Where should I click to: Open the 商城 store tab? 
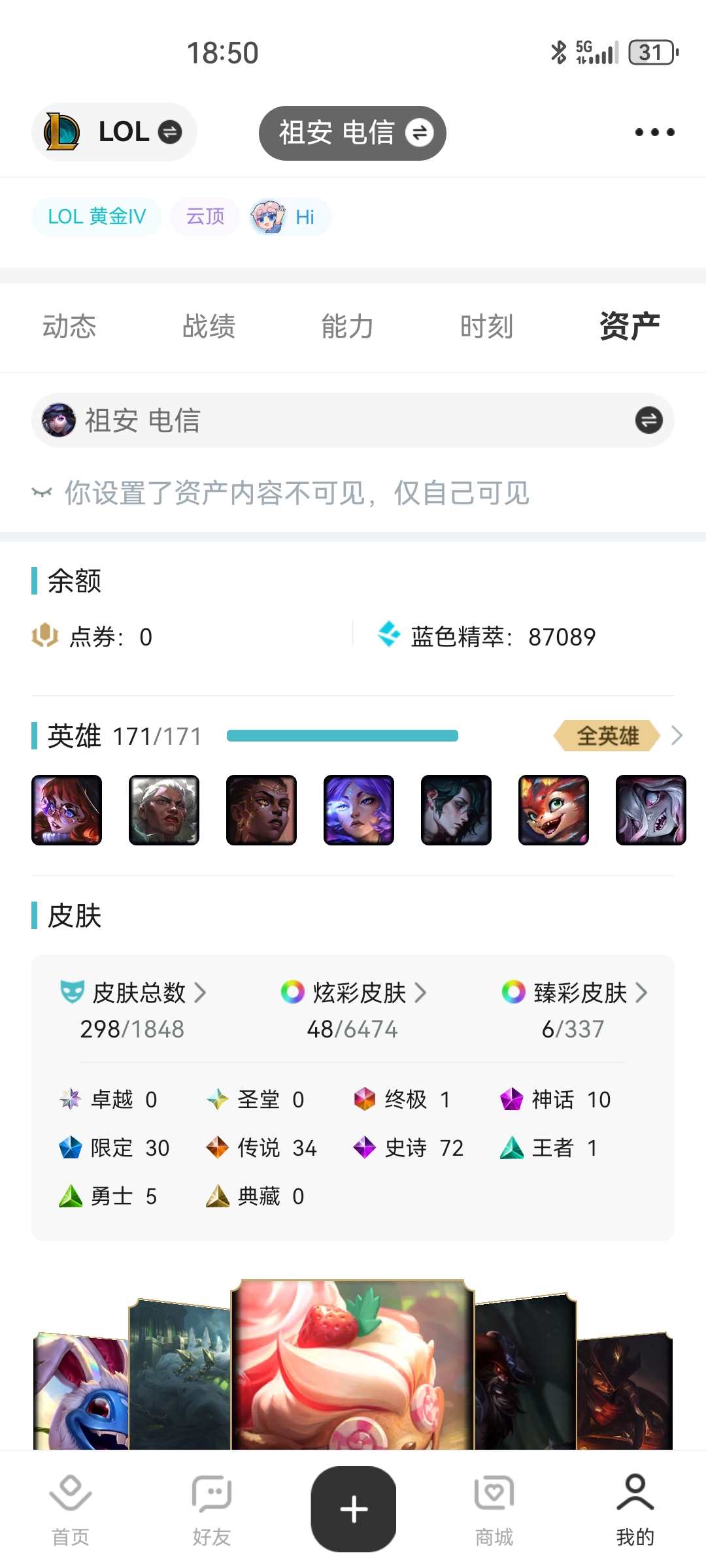pos(494,1509)
